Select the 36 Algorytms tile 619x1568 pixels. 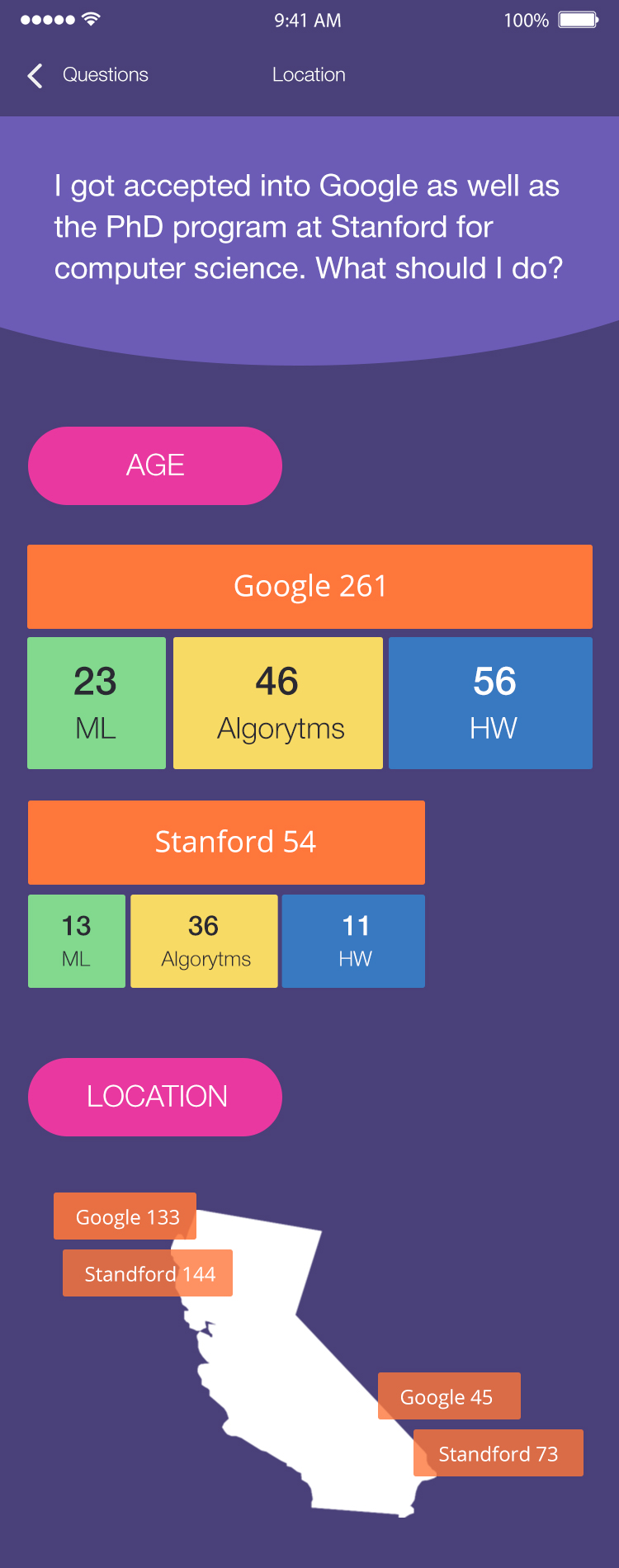[204, 942]
